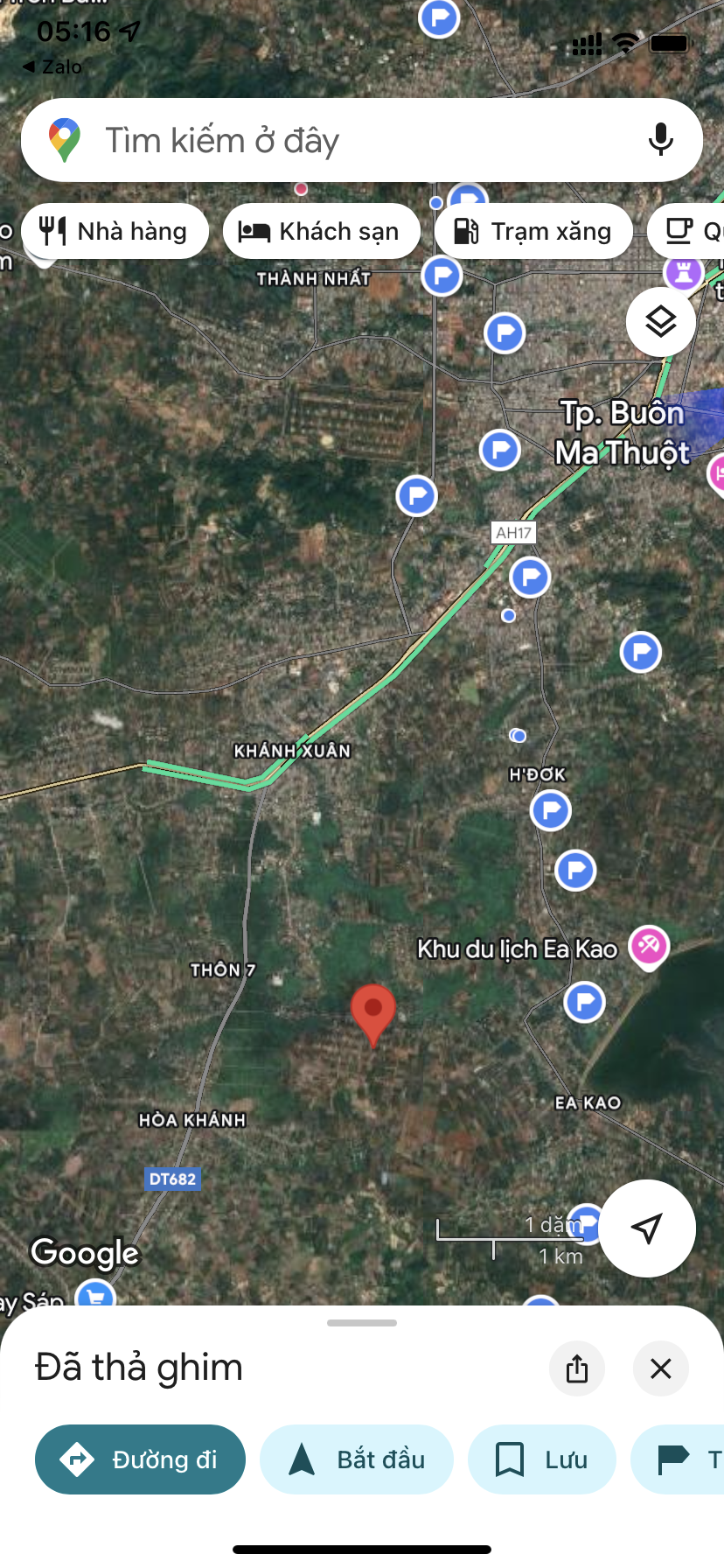Open the 'Khu du lịch Ea Kao' marker

[649, 946]
